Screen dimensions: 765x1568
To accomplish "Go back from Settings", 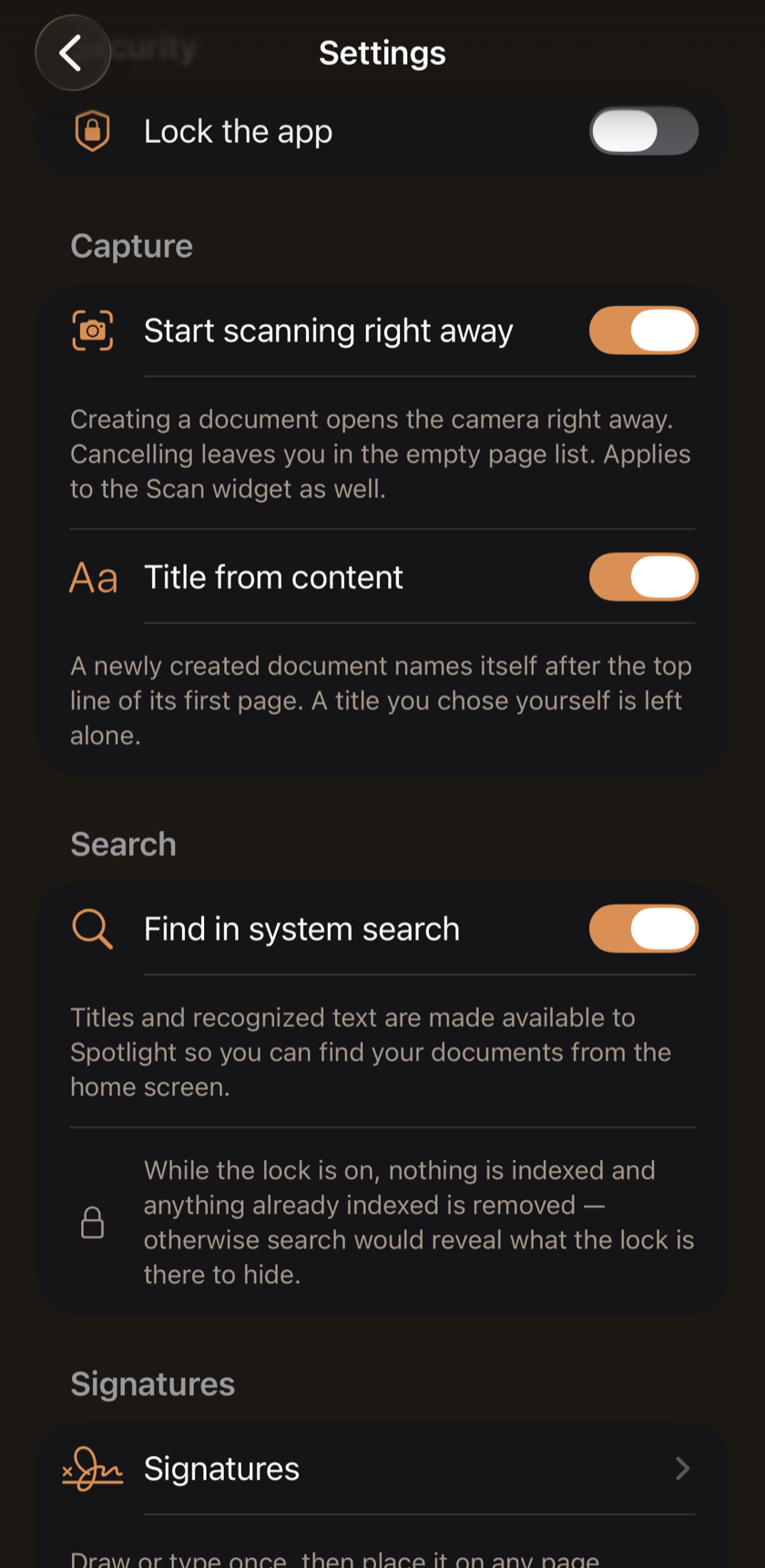I will click(73, 53).
